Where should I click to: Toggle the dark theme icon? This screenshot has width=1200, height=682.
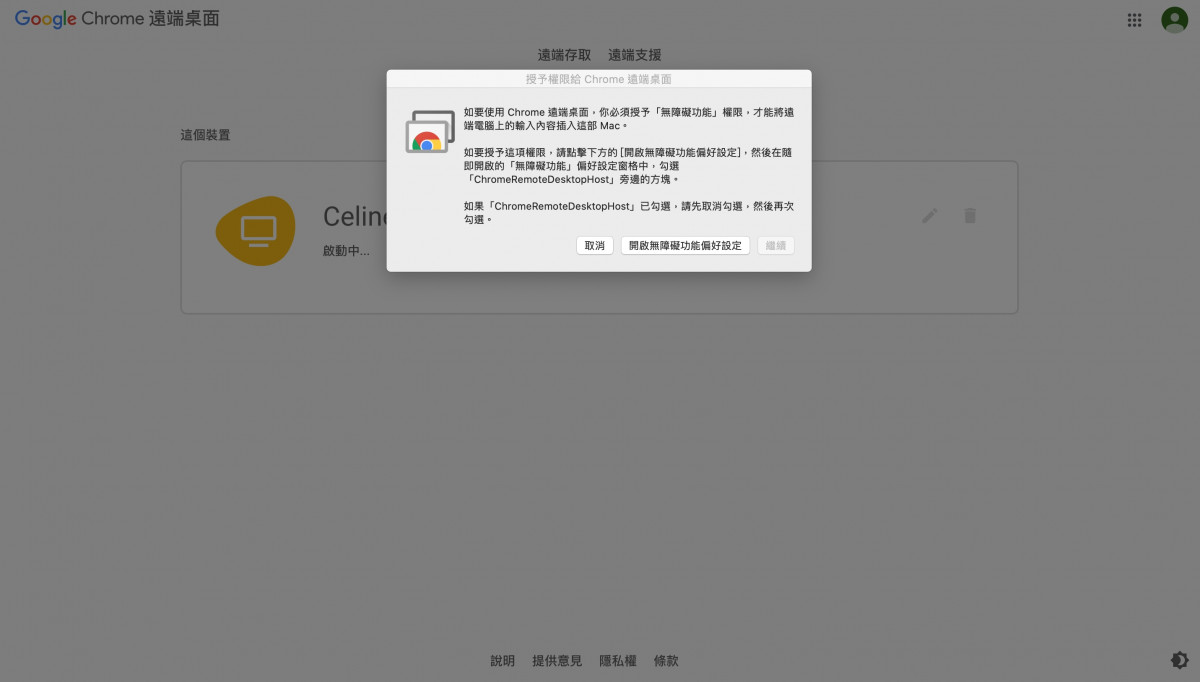(1179, 660)
